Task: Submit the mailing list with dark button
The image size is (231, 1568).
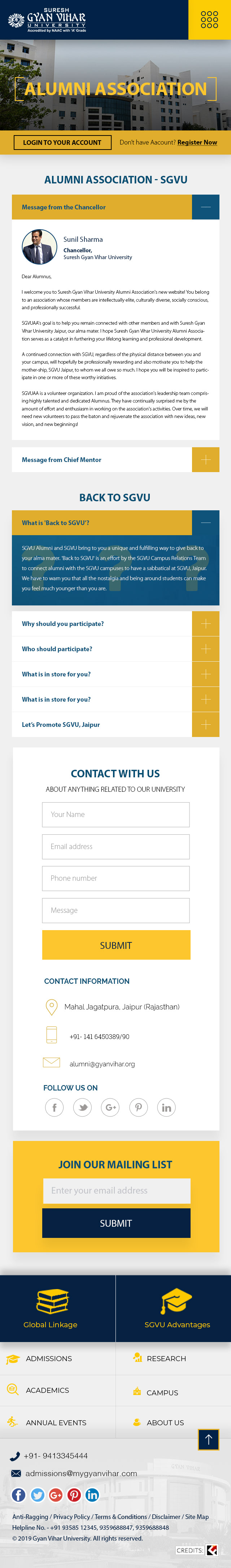Action: point(116,1223)
